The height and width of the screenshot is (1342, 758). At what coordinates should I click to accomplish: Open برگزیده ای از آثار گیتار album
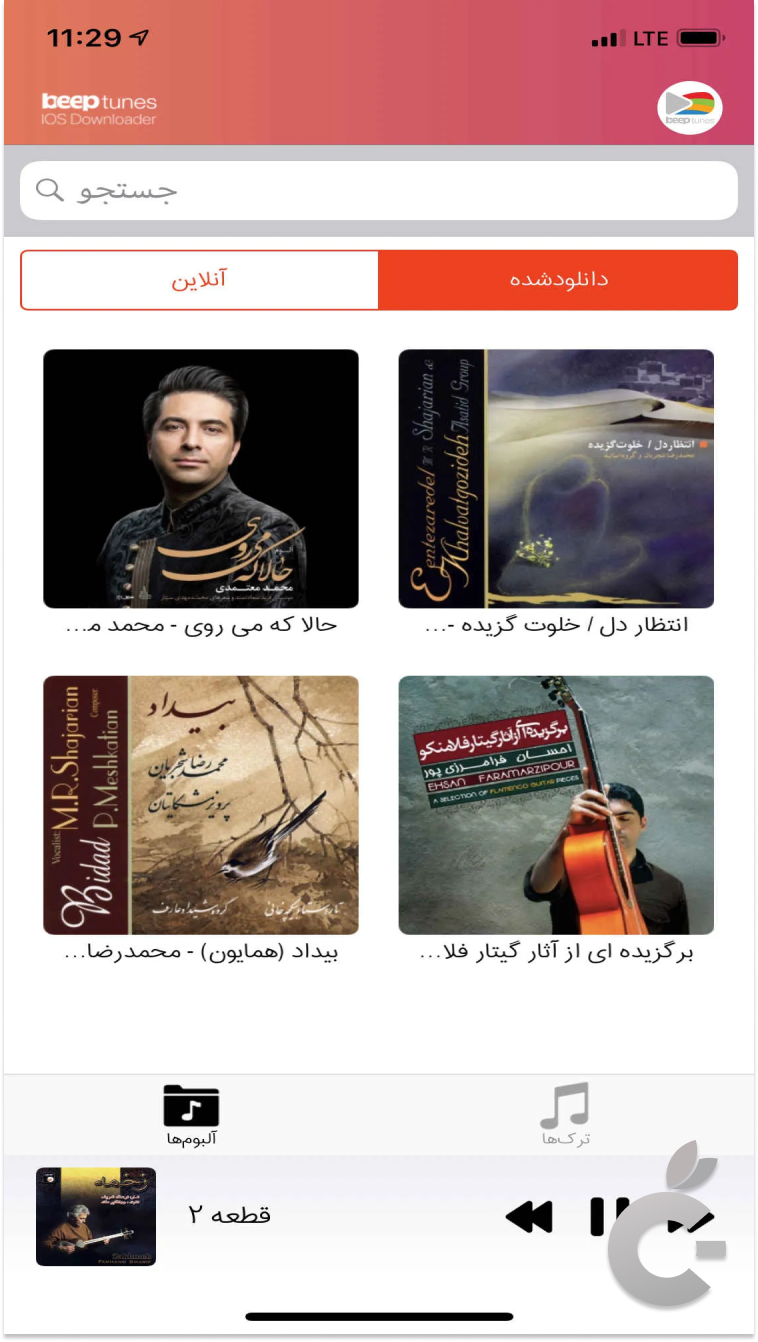pyautogui.click(x=556, y=805)
